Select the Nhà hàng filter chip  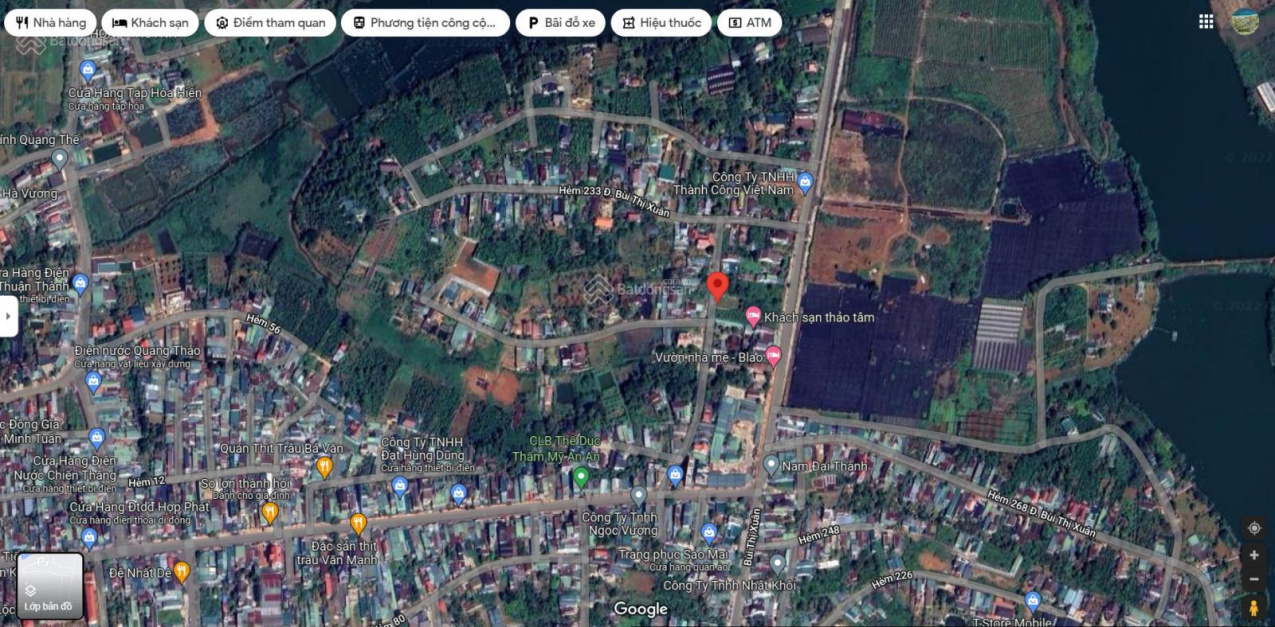tap(50, 22)
